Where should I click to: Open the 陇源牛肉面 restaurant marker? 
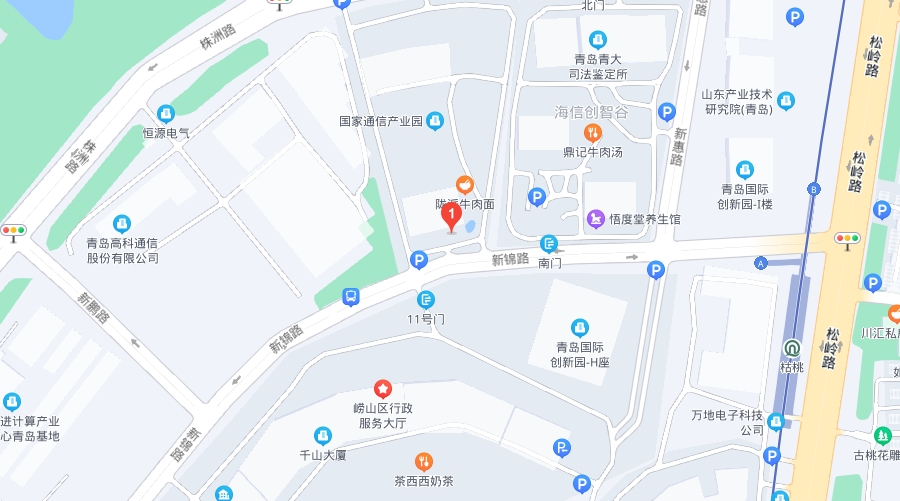(464, 185)
